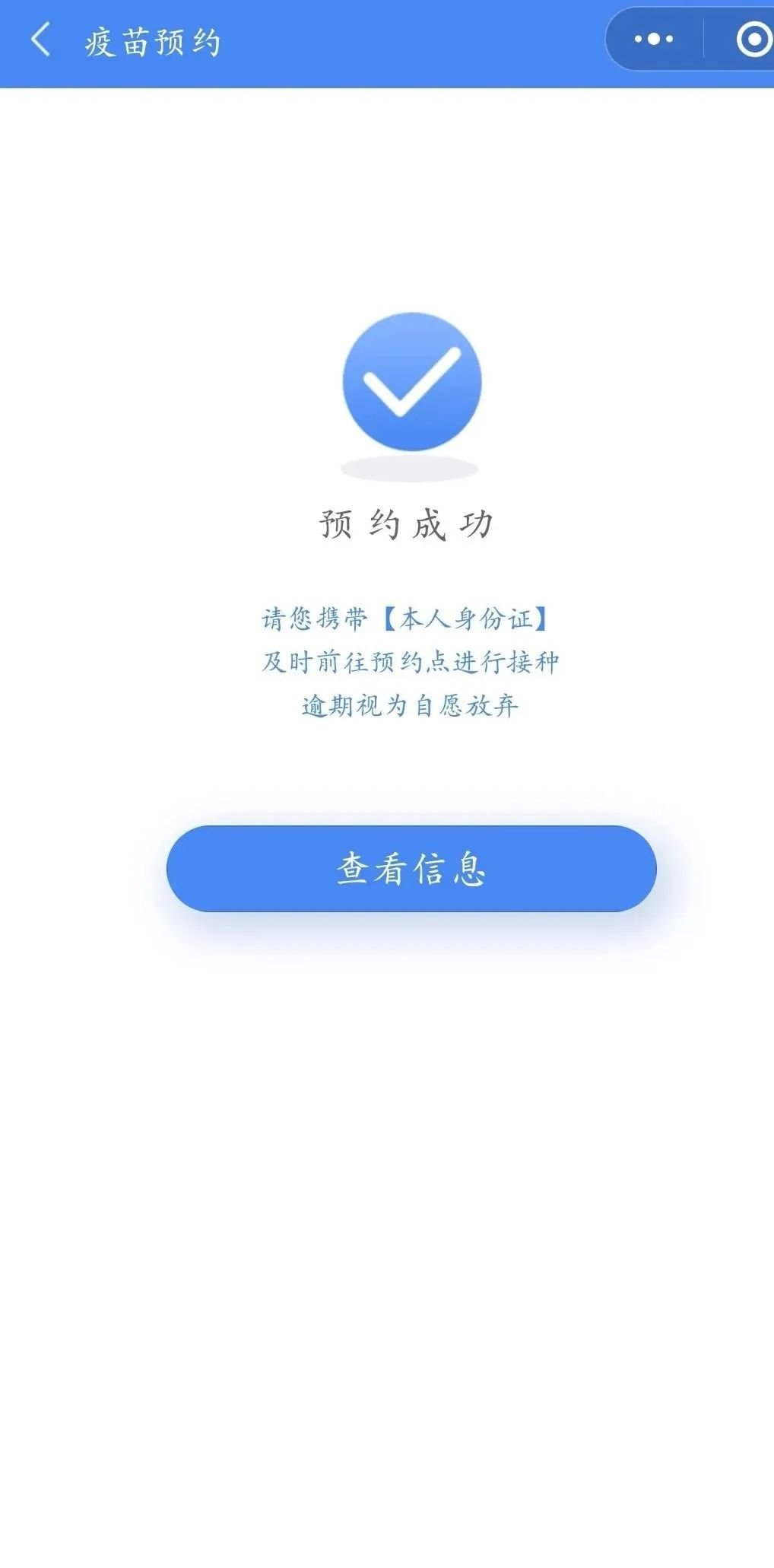Go back from the 疫苗预约 page
The width and height of the screenshot is (774, 1568).
pos(40,40)
